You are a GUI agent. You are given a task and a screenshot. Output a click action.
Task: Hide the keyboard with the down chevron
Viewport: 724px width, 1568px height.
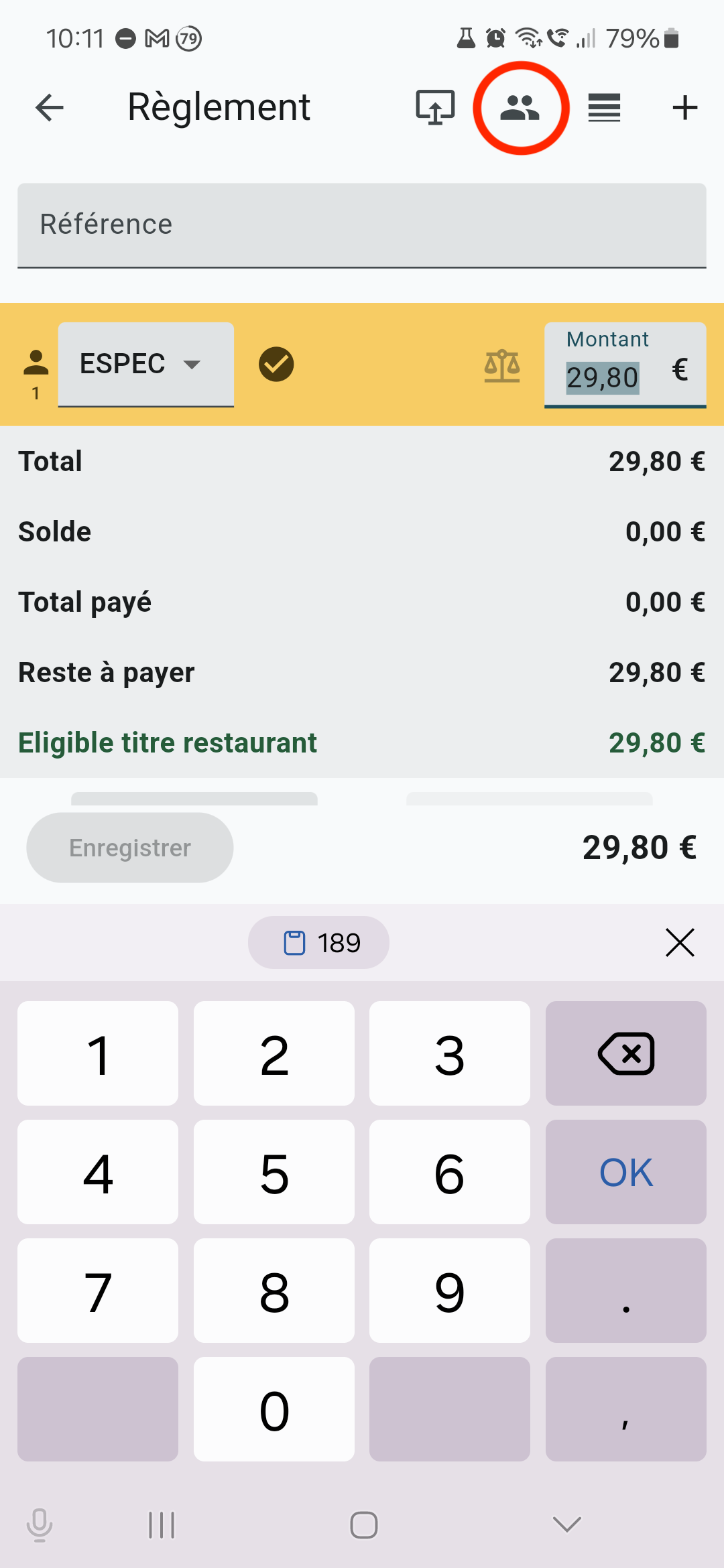[x=567, y=1525]
